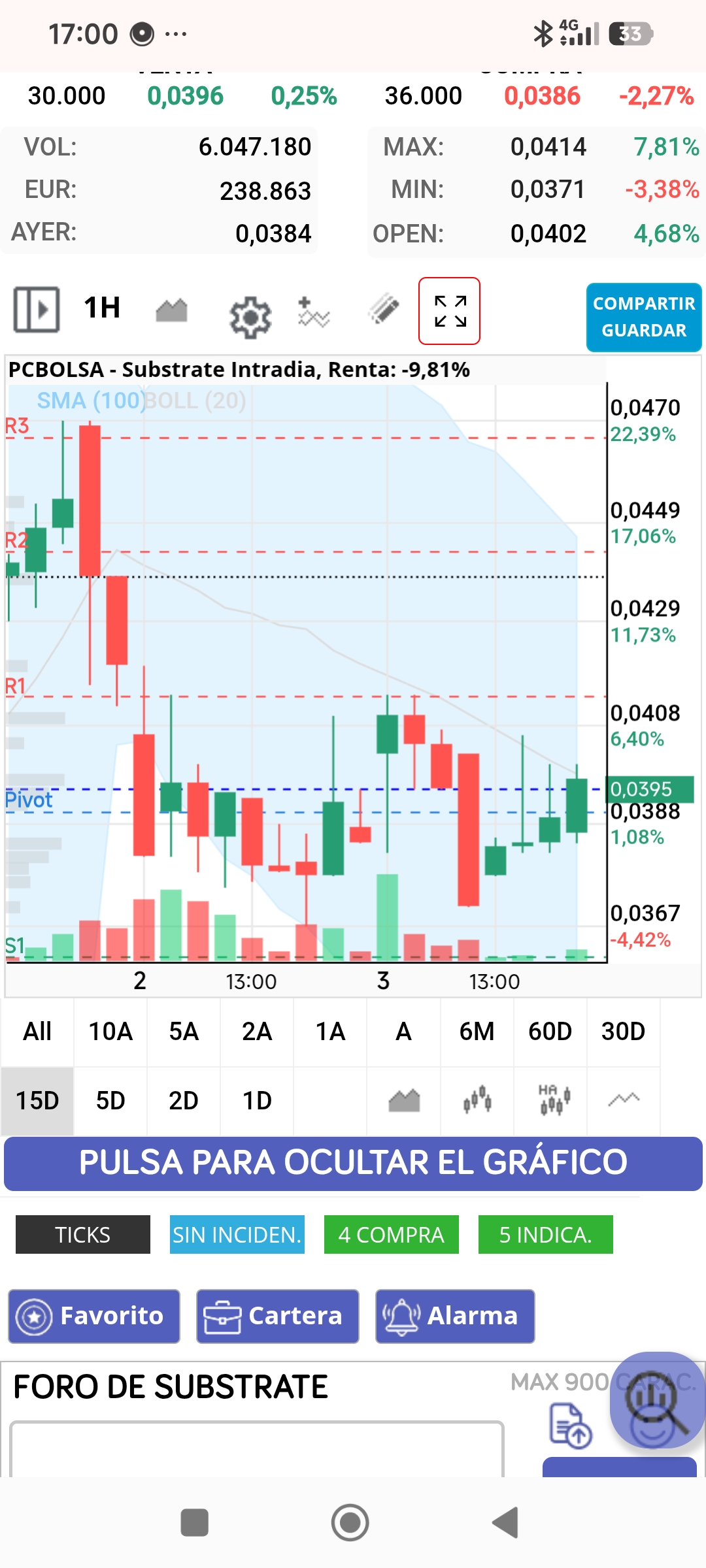
Task: Toggle the side panel icon
Action: pyautogui.click(x=37, y=309)
